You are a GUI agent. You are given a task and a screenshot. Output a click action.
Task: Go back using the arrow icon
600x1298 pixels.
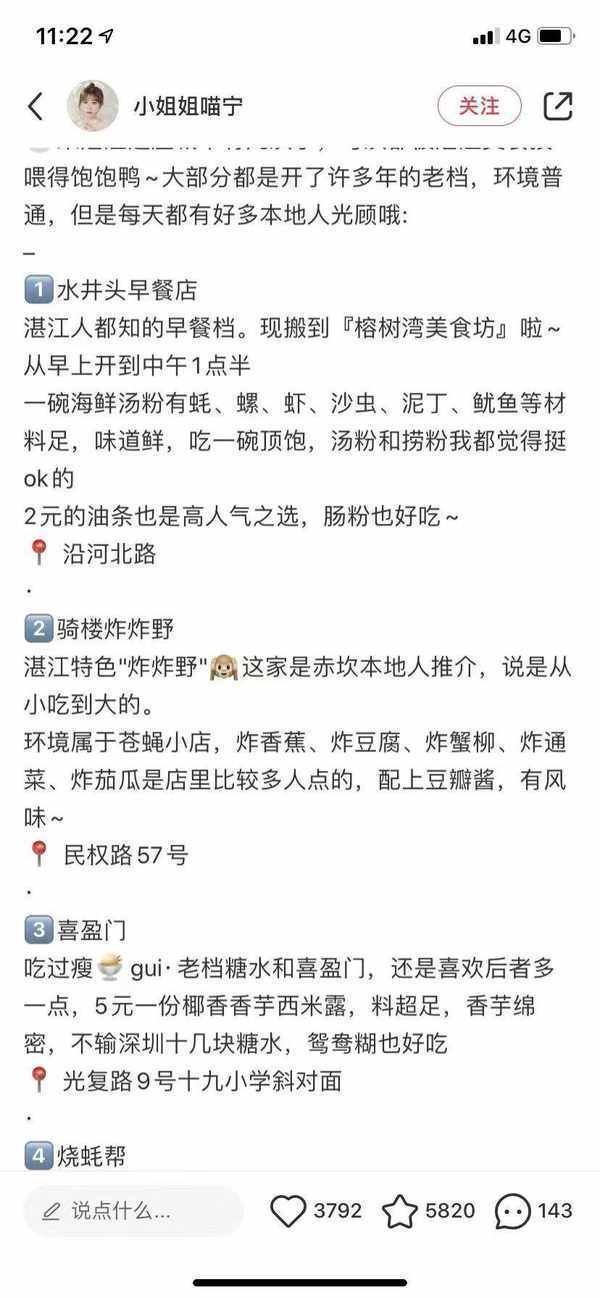(x=35, y=106)
